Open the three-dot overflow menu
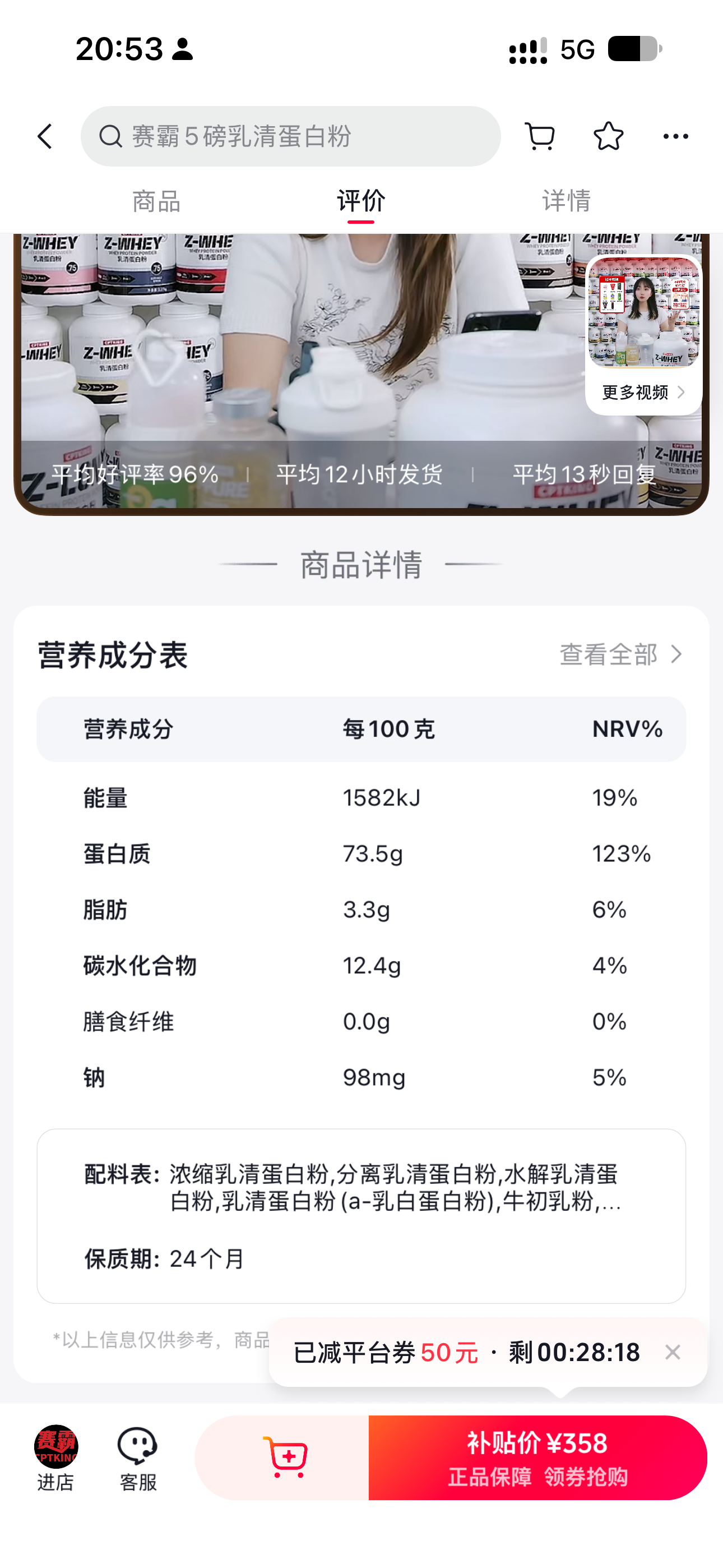 click(x=675, y=136)
